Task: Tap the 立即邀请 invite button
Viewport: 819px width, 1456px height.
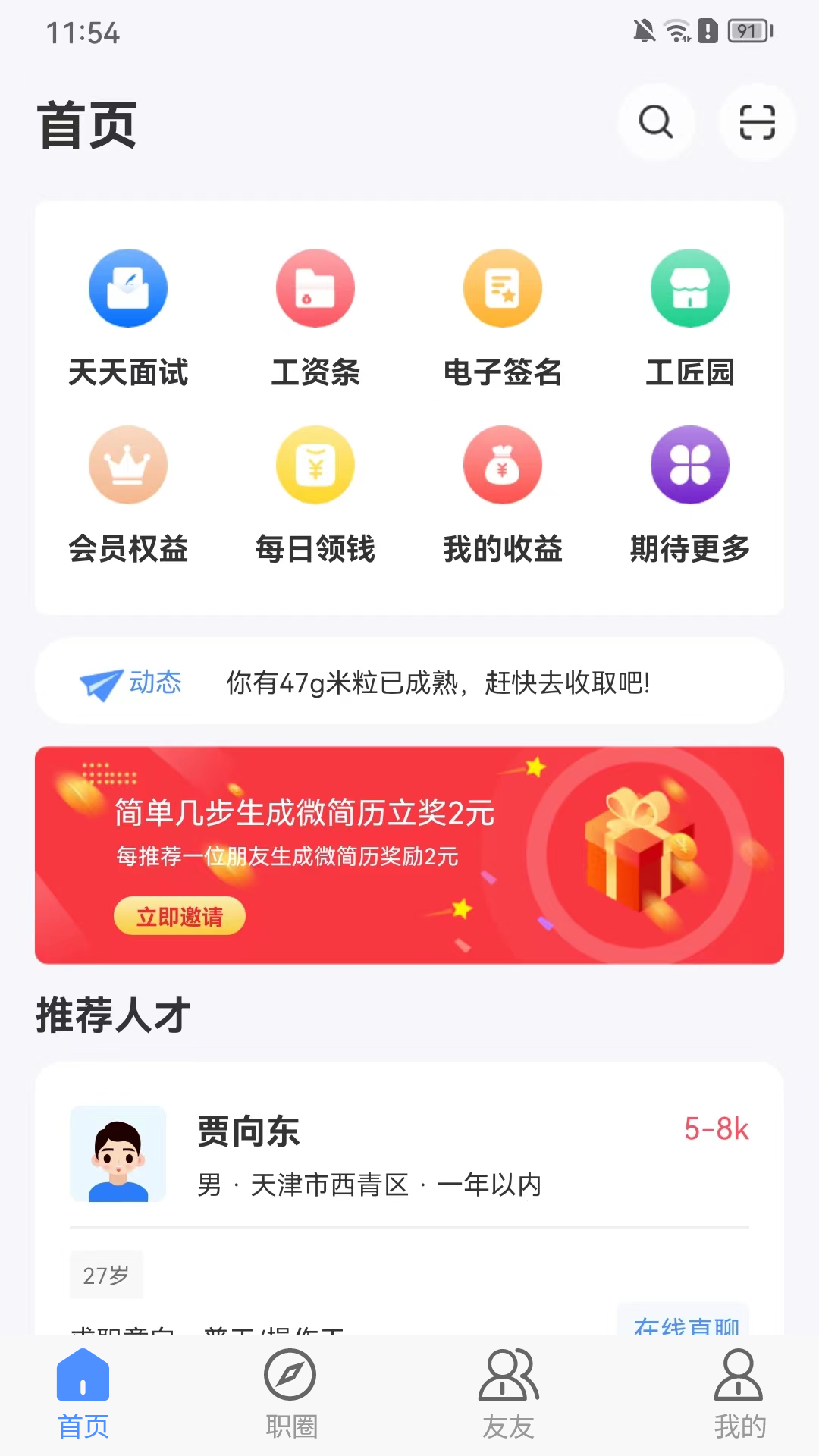Action: pos(179,916)
